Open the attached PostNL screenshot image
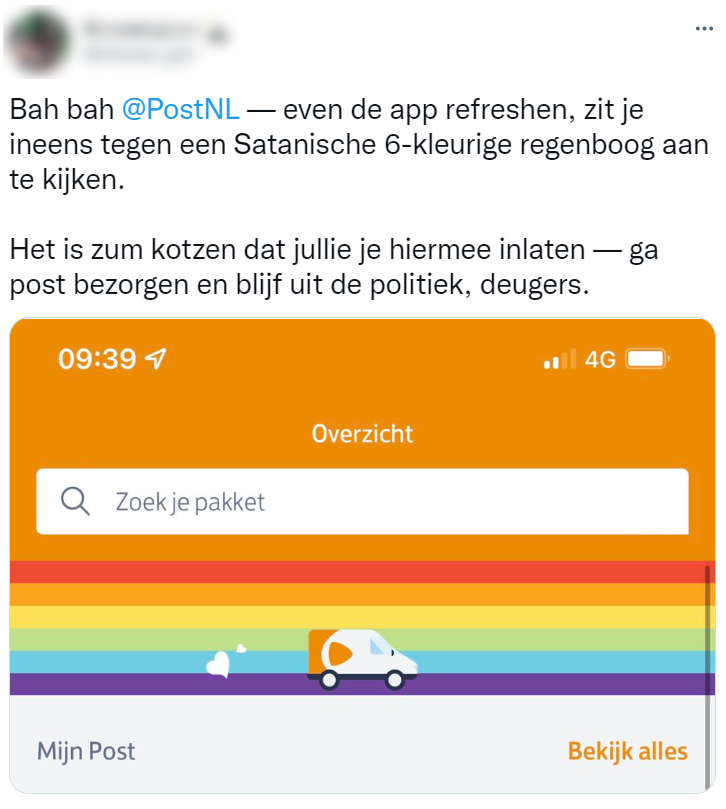The width and height of the screenshot is (726, 809). click(x=362, y=555)
